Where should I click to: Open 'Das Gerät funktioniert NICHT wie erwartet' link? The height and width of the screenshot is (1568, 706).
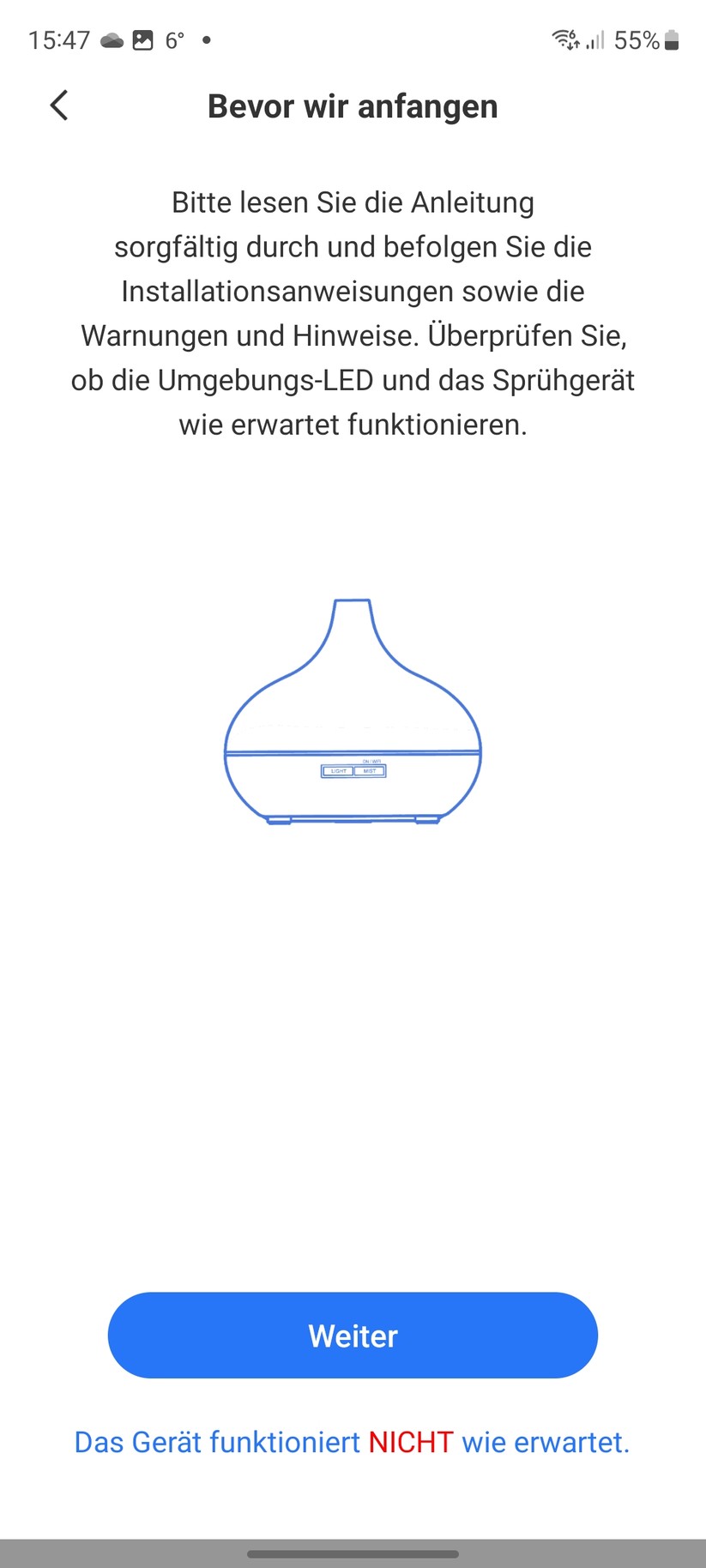tap(352, 1442)
